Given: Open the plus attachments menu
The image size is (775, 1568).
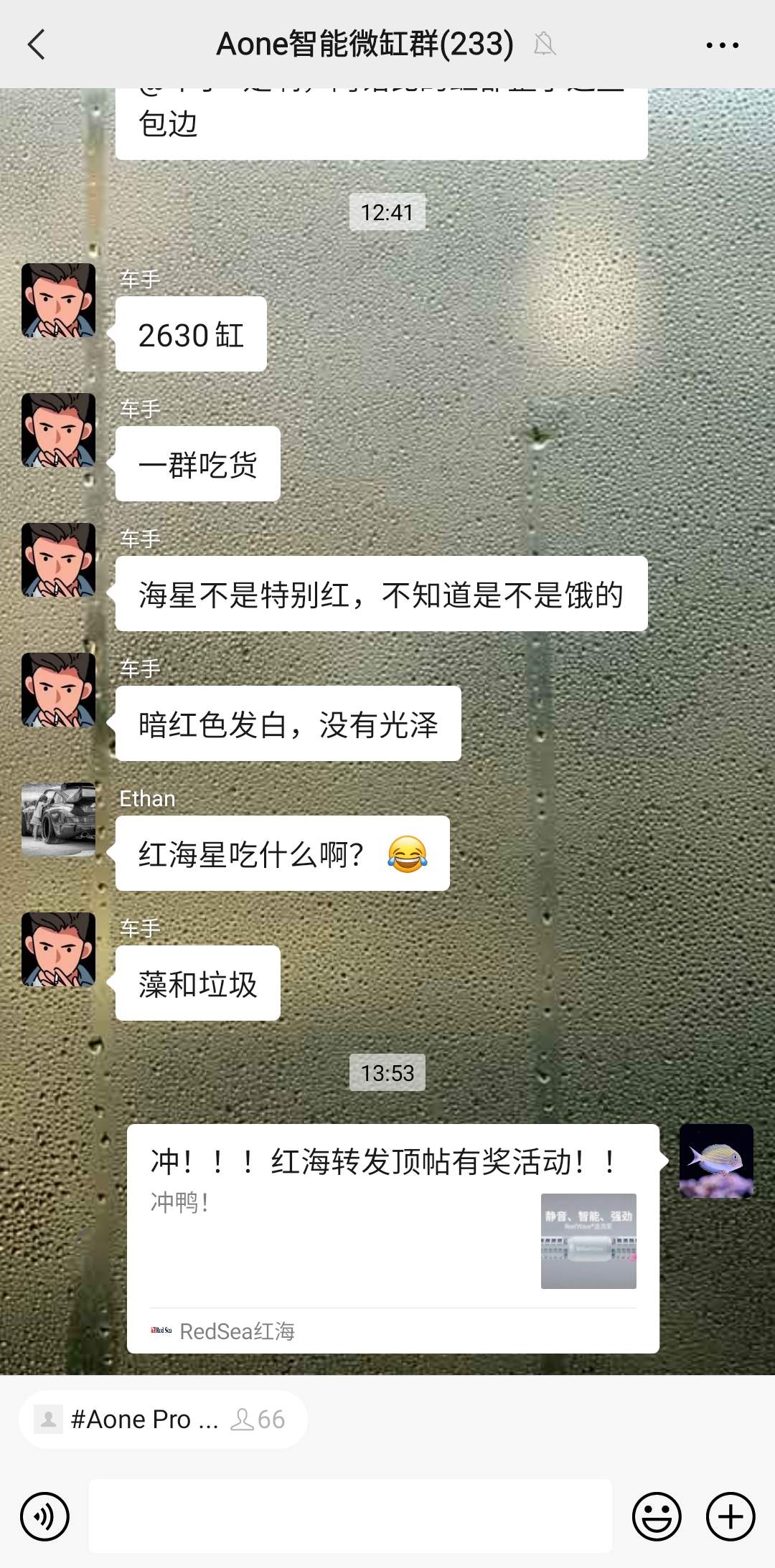Looking at the screenshot, I should point(730,1516).
